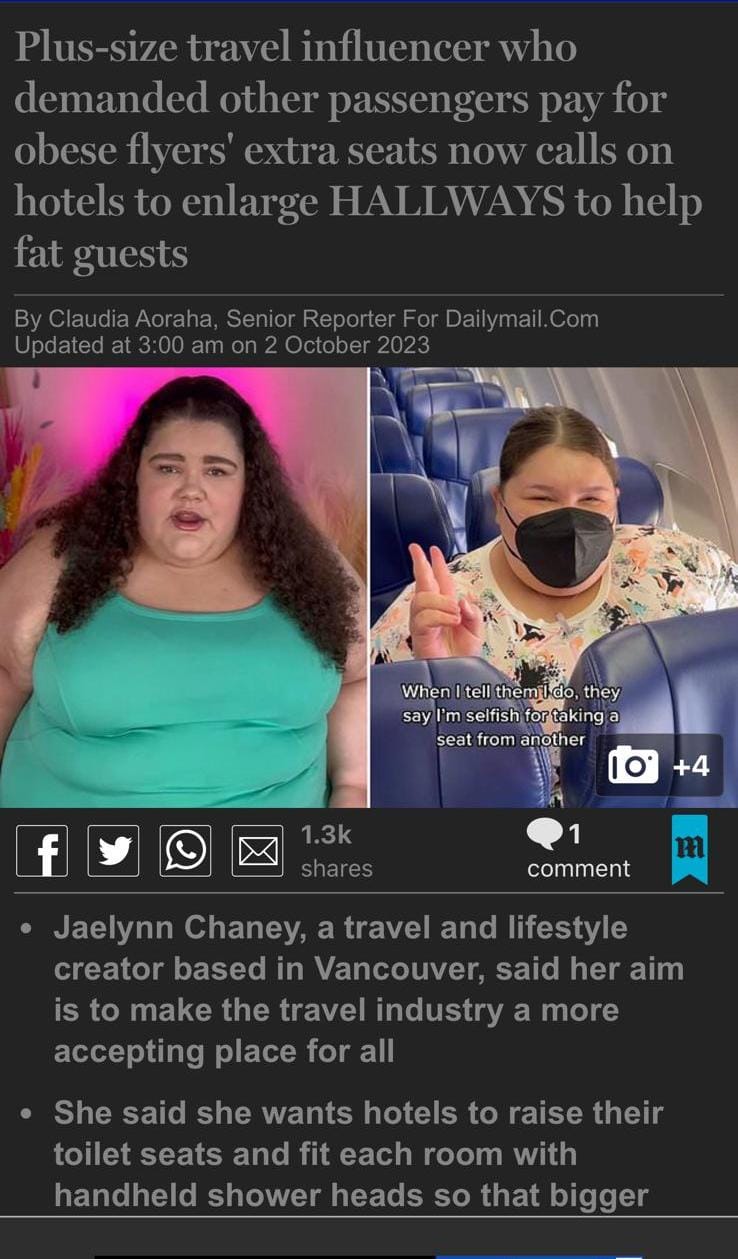The image size is (738, 1259).
Task: Tap the blue bookmark ribbon icon
Action: 690,848
